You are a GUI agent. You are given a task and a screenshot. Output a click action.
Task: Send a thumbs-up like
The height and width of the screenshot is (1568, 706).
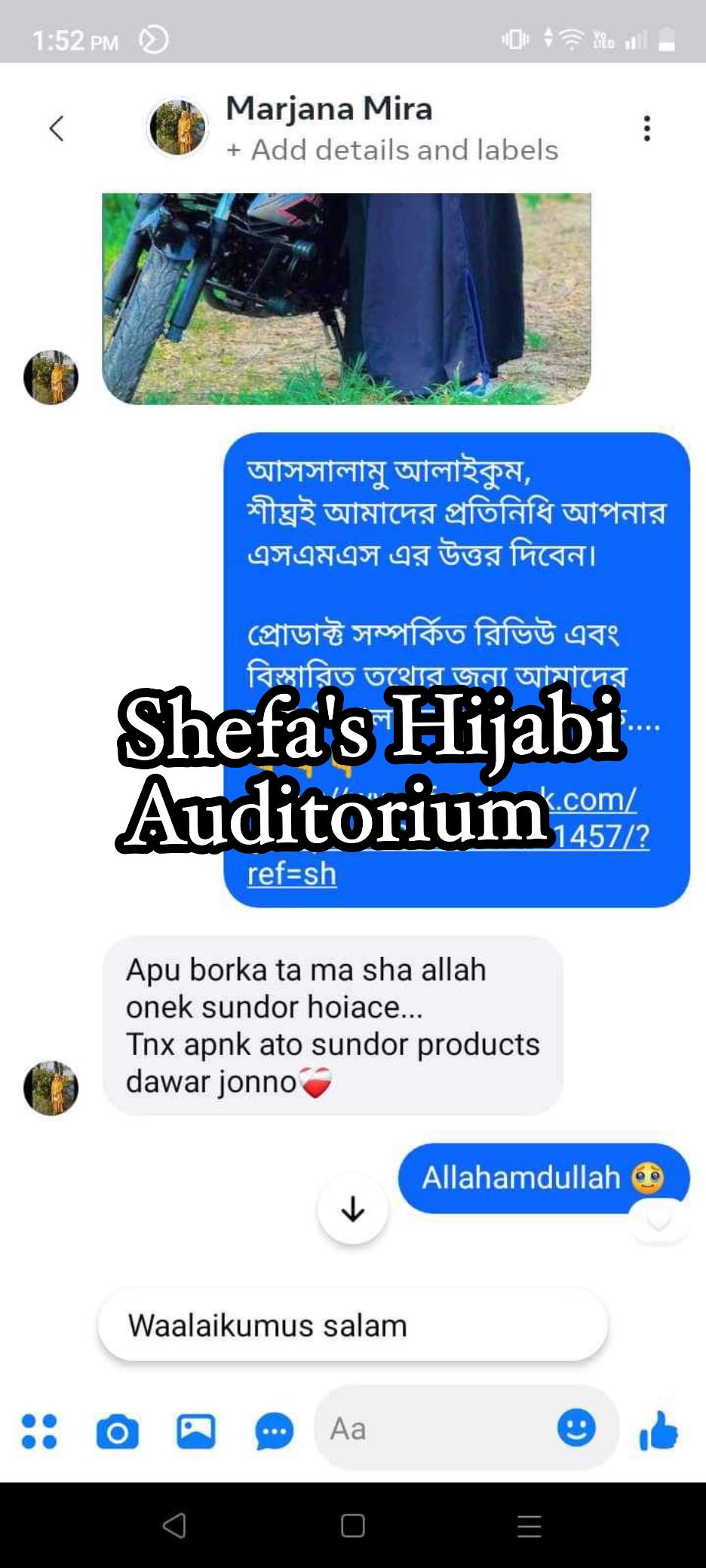pos(658,1430)
